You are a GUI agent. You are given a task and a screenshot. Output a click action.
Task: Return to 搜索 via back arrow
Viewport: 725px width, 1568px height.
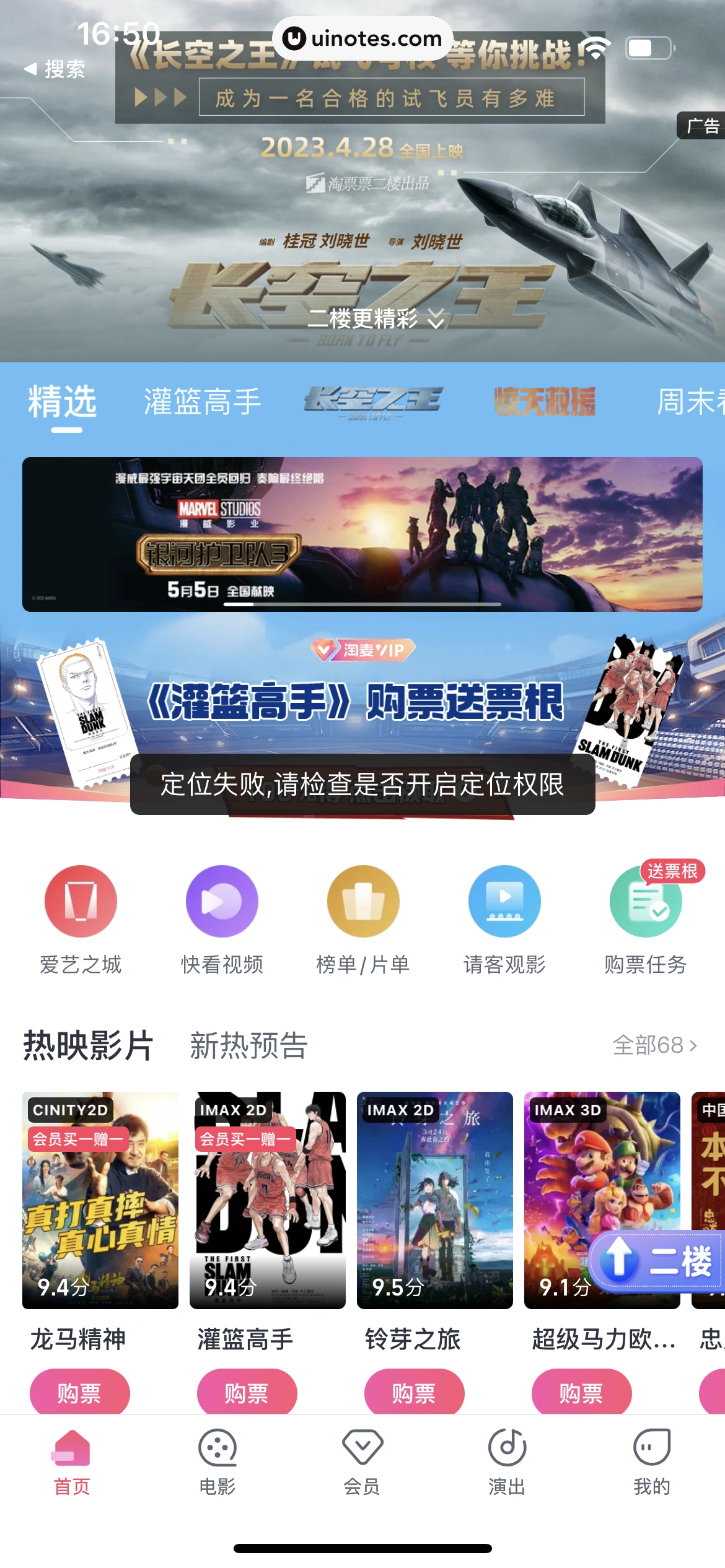point(54,69)
